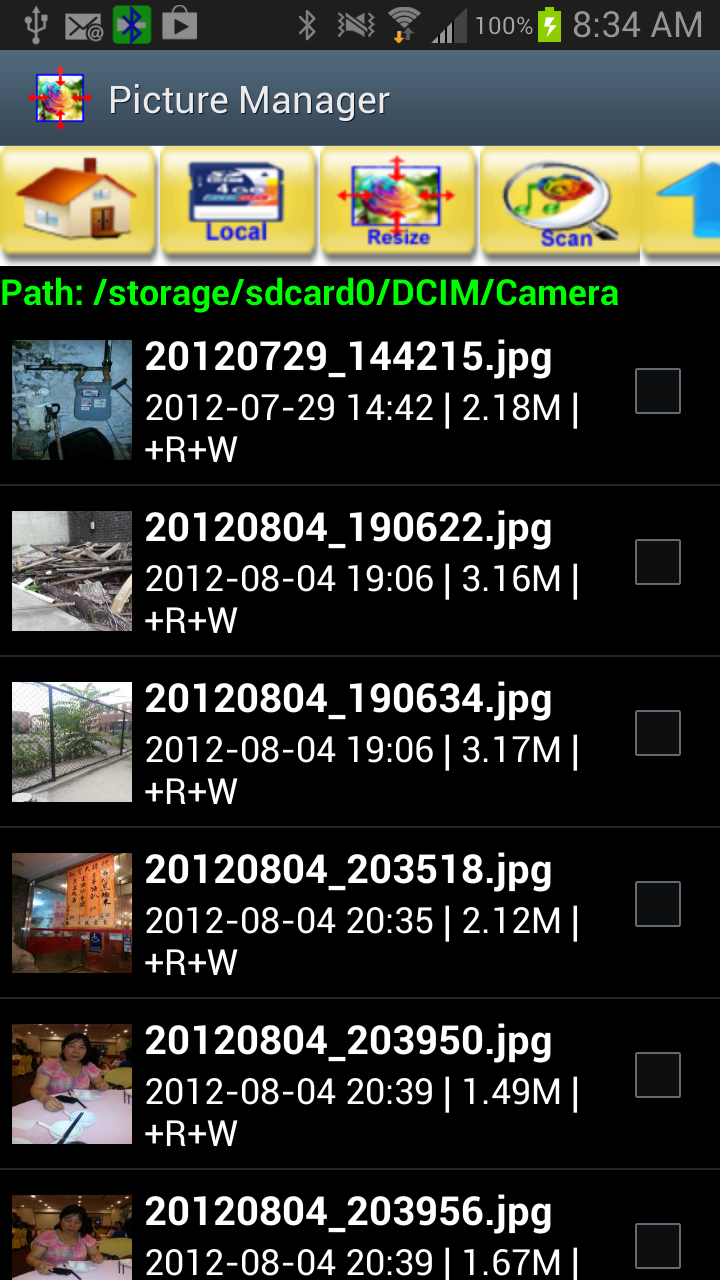View the thumbnail of 20120804_203956.jpg
This screenshot has height=1280, width=720.
71,1240
